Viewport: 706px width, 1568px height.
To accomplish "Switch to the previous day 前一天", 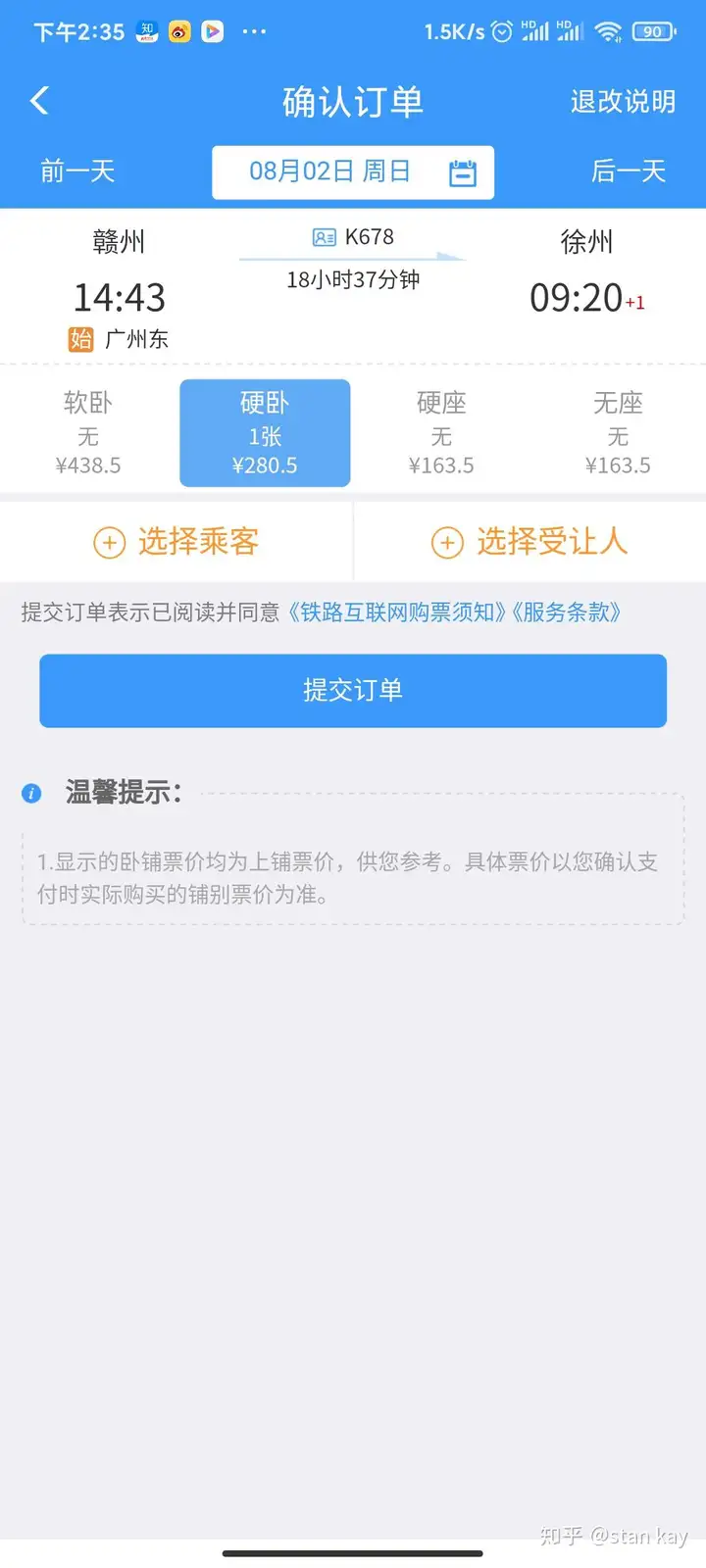I will click(x=77, y=171).
